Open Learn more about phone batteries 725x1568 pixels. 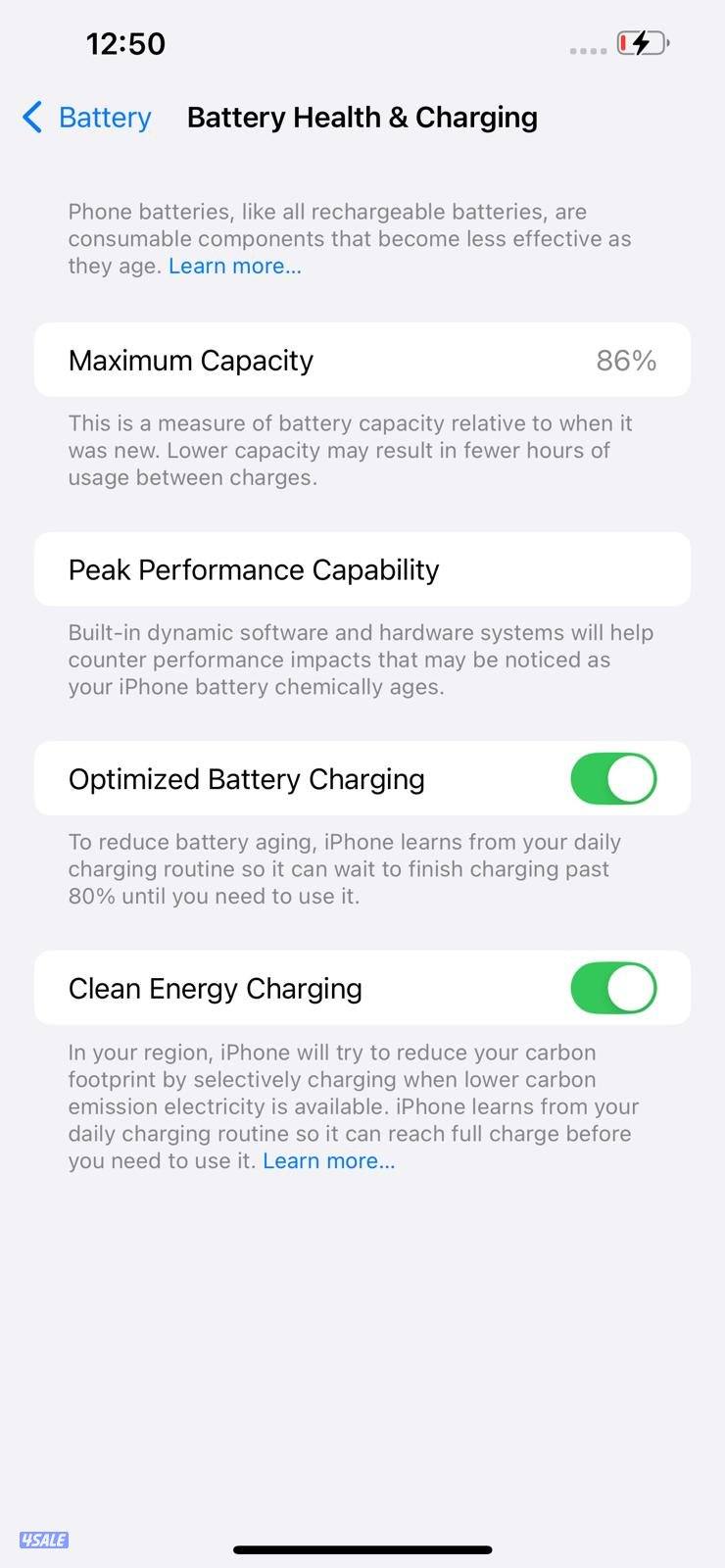click(x=234, y=266)
